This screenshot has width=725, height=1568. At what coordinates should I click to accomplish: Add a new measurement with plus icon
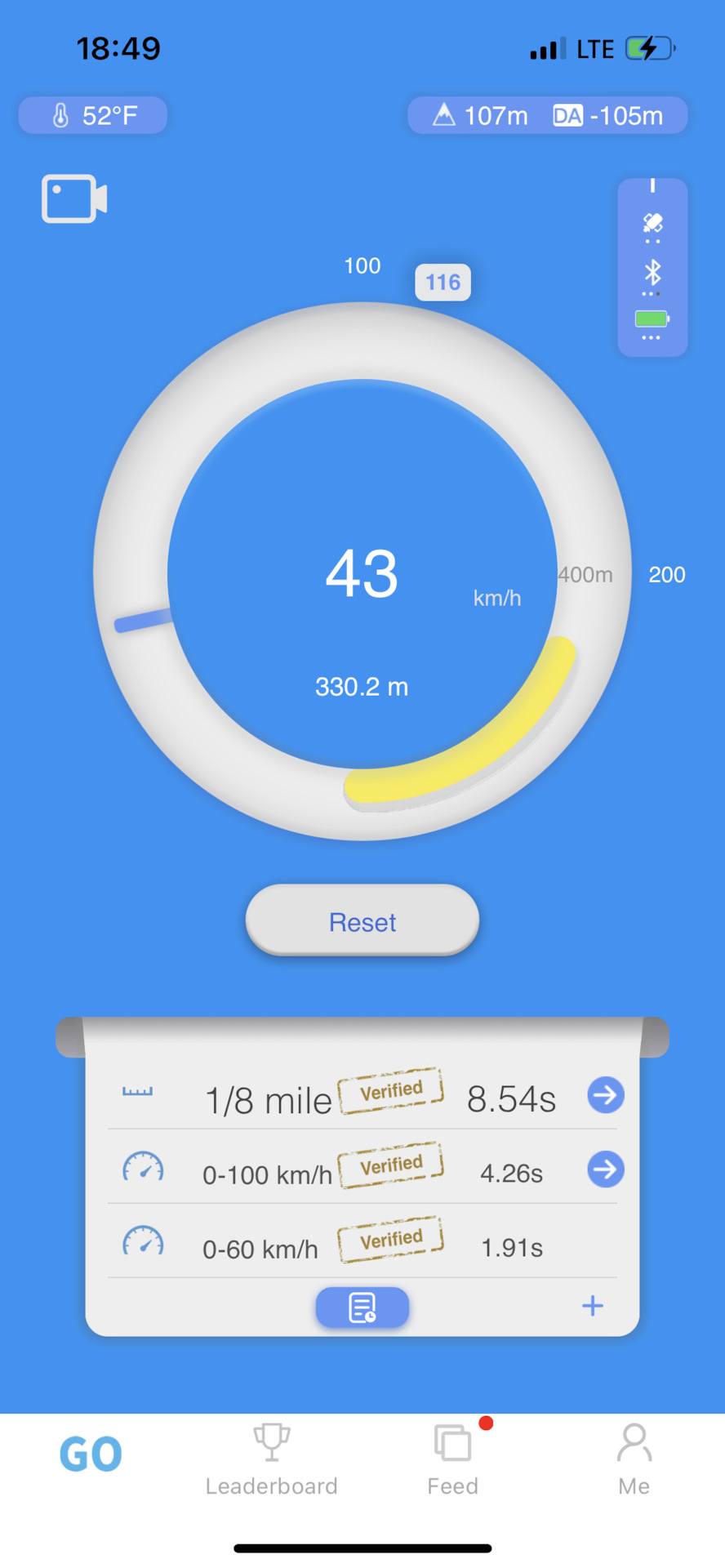(x=592, y=1306)
